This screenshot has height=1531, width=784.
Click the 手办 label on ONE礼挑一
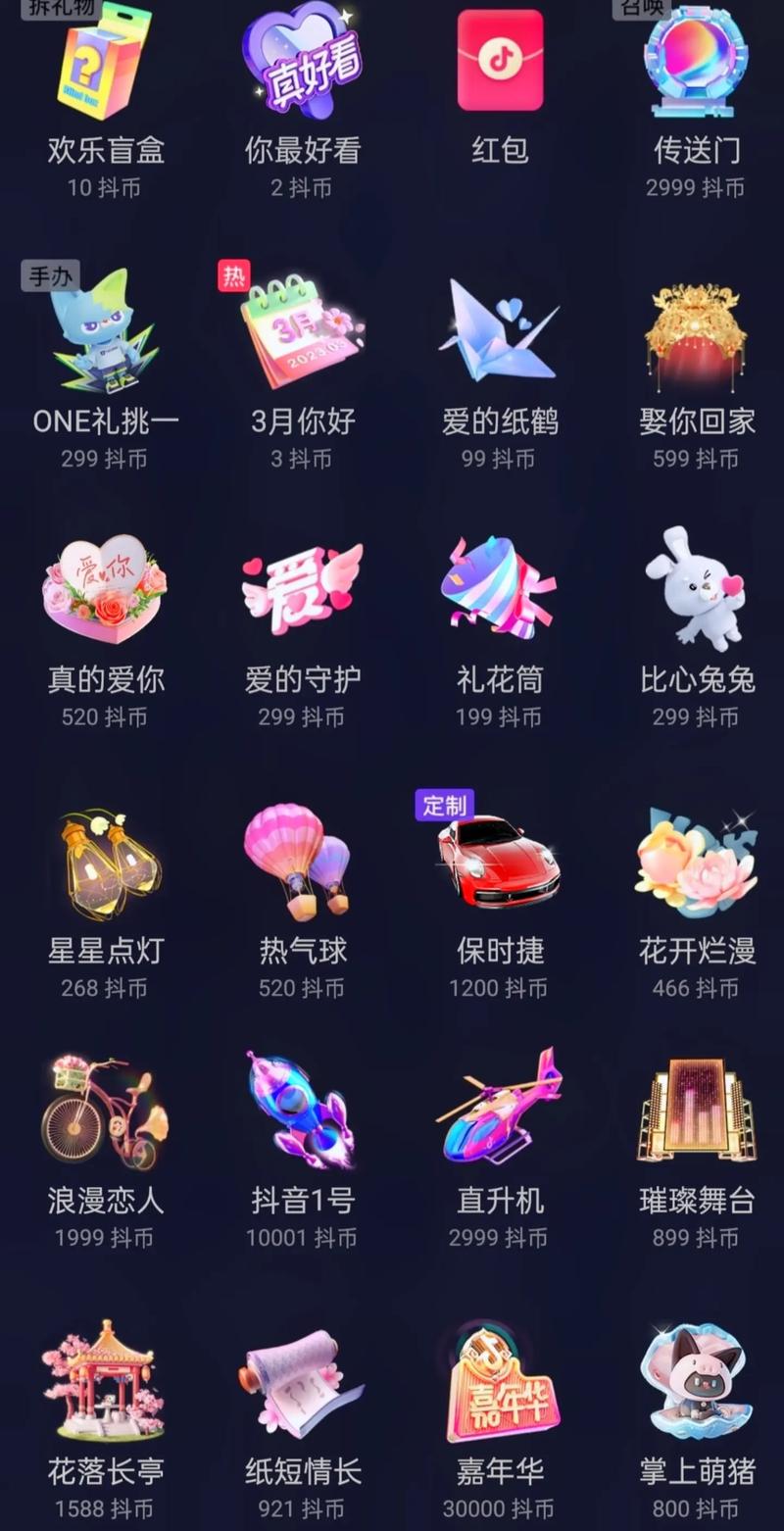(50, 275)
